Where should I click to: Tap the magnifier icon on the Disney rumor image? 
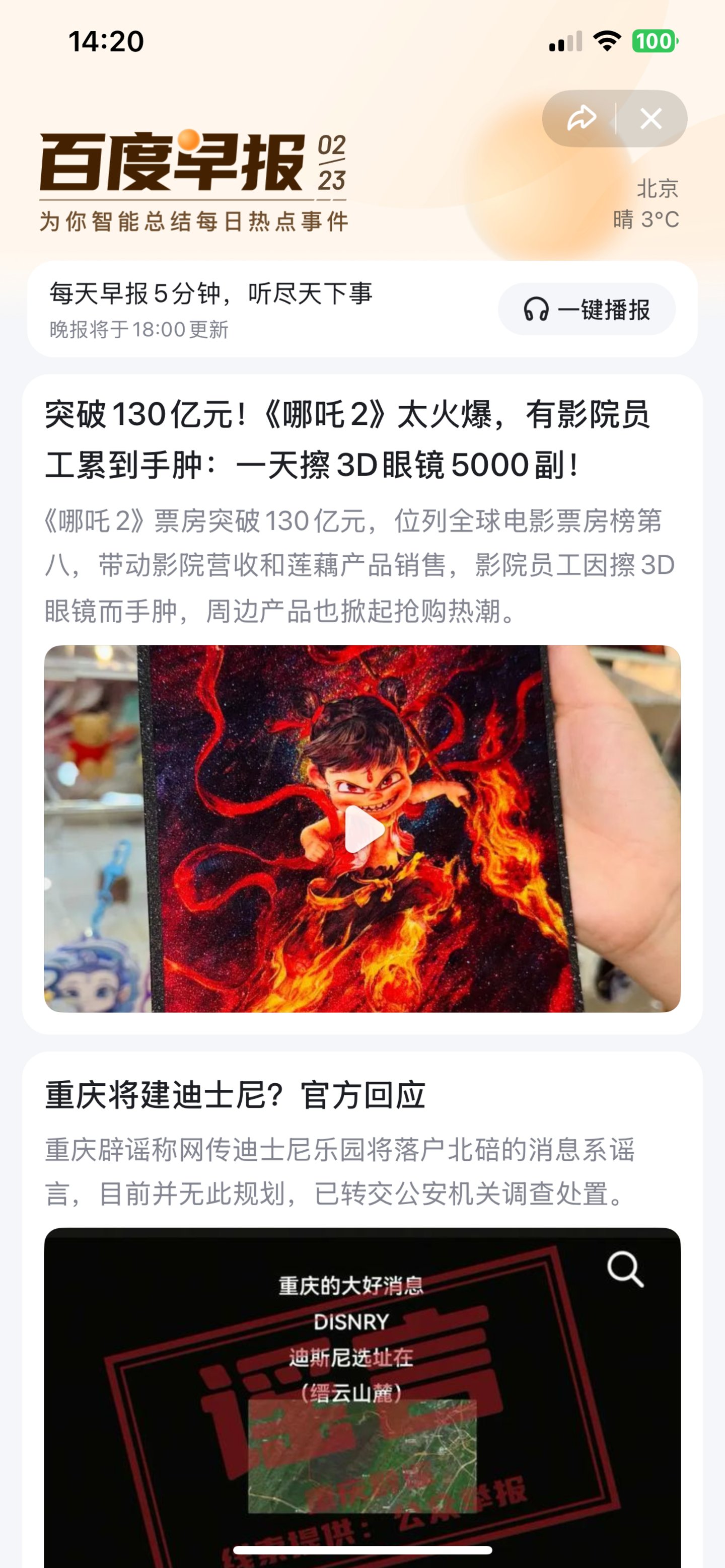[625, 1269]
